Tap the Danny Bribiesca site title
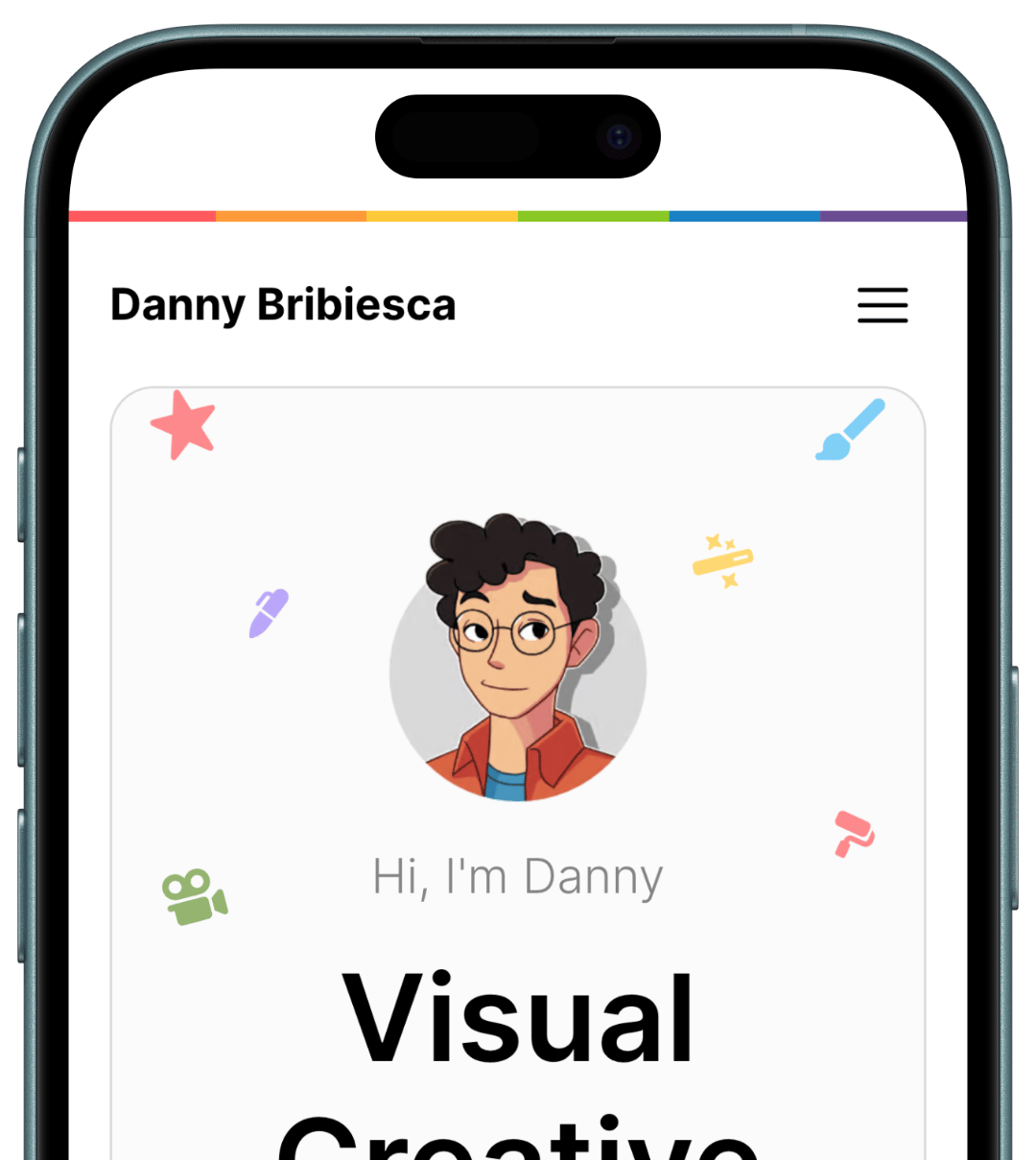The width and height of the screenshot is (1036, 1160). click(x=283, y=305)
